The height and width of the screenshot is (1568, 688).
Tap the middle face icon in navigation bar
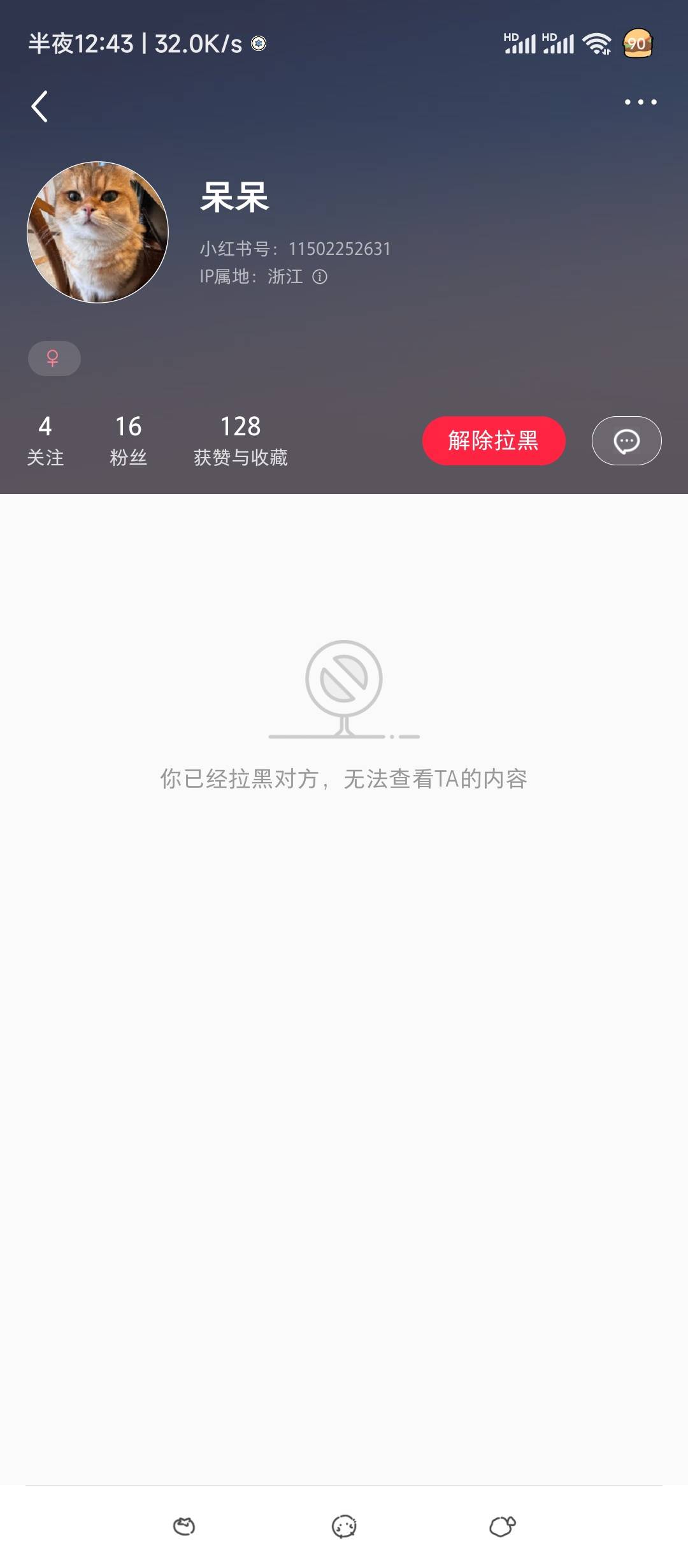344,1526
